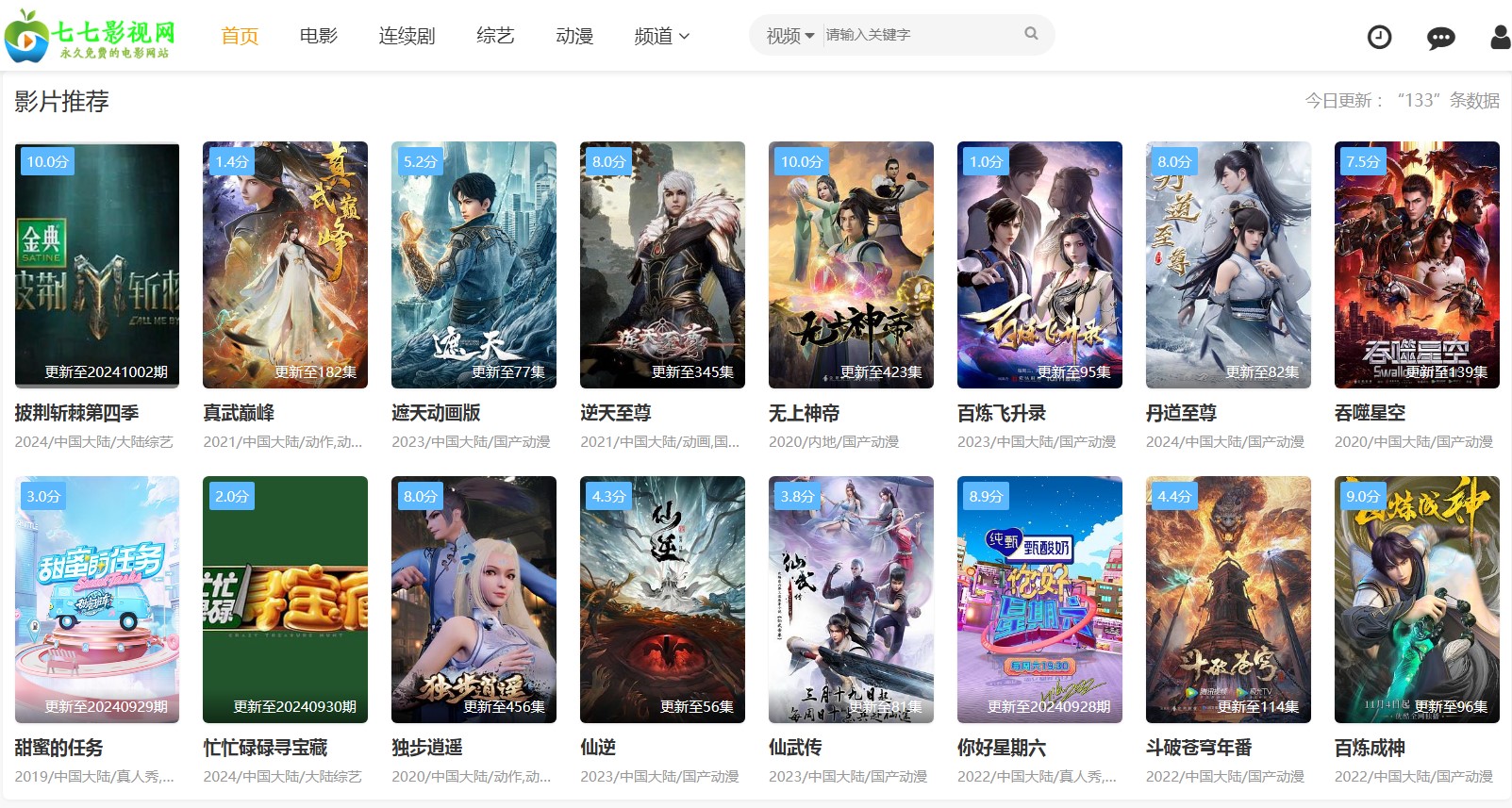The width and height of the screenshot is (1512, 808).
Task: Open 你好星期六 variety show
Action: (x=1039, y=600)
